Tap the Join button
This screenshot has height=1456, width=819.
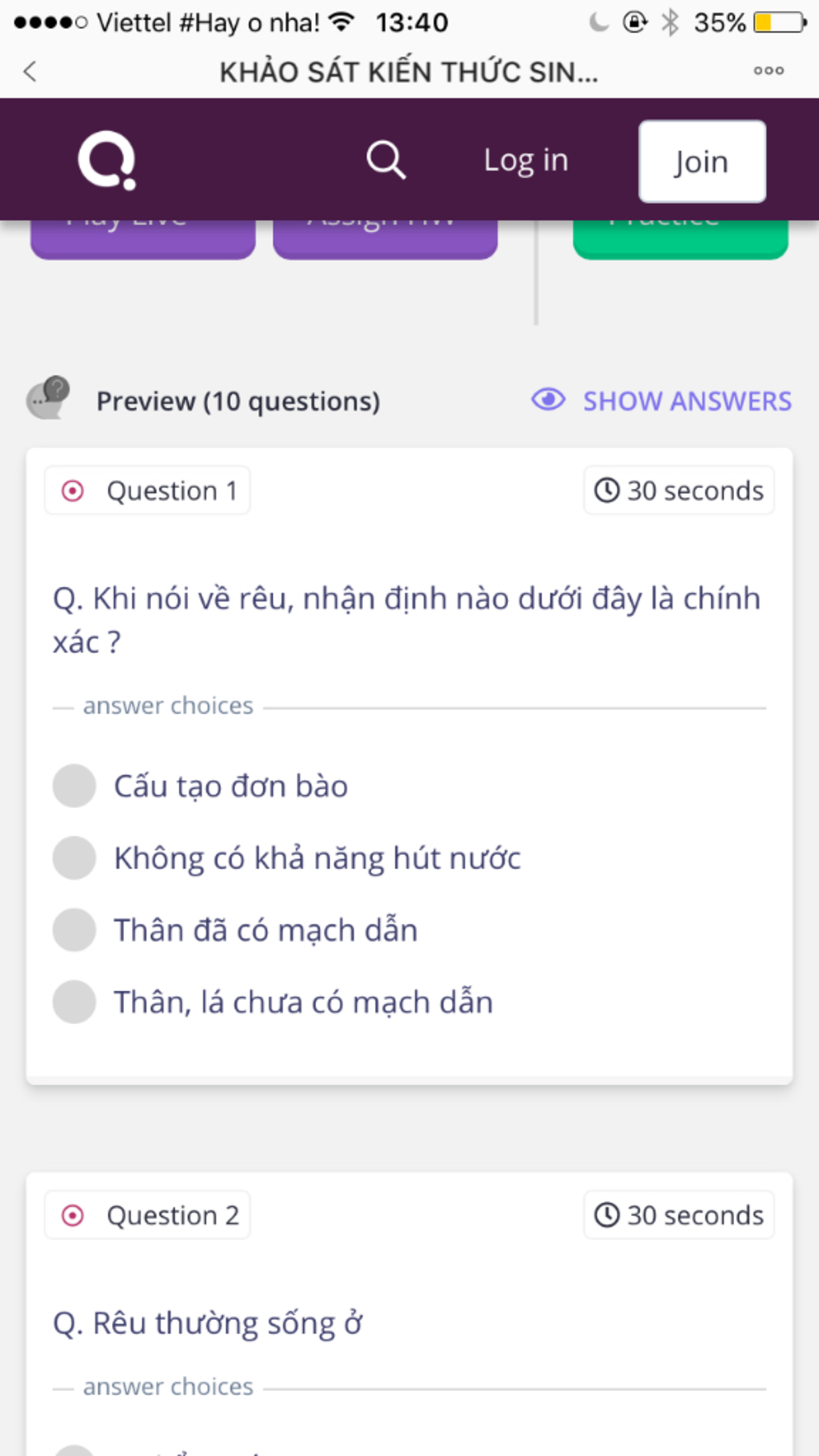[x=701, y=162]
